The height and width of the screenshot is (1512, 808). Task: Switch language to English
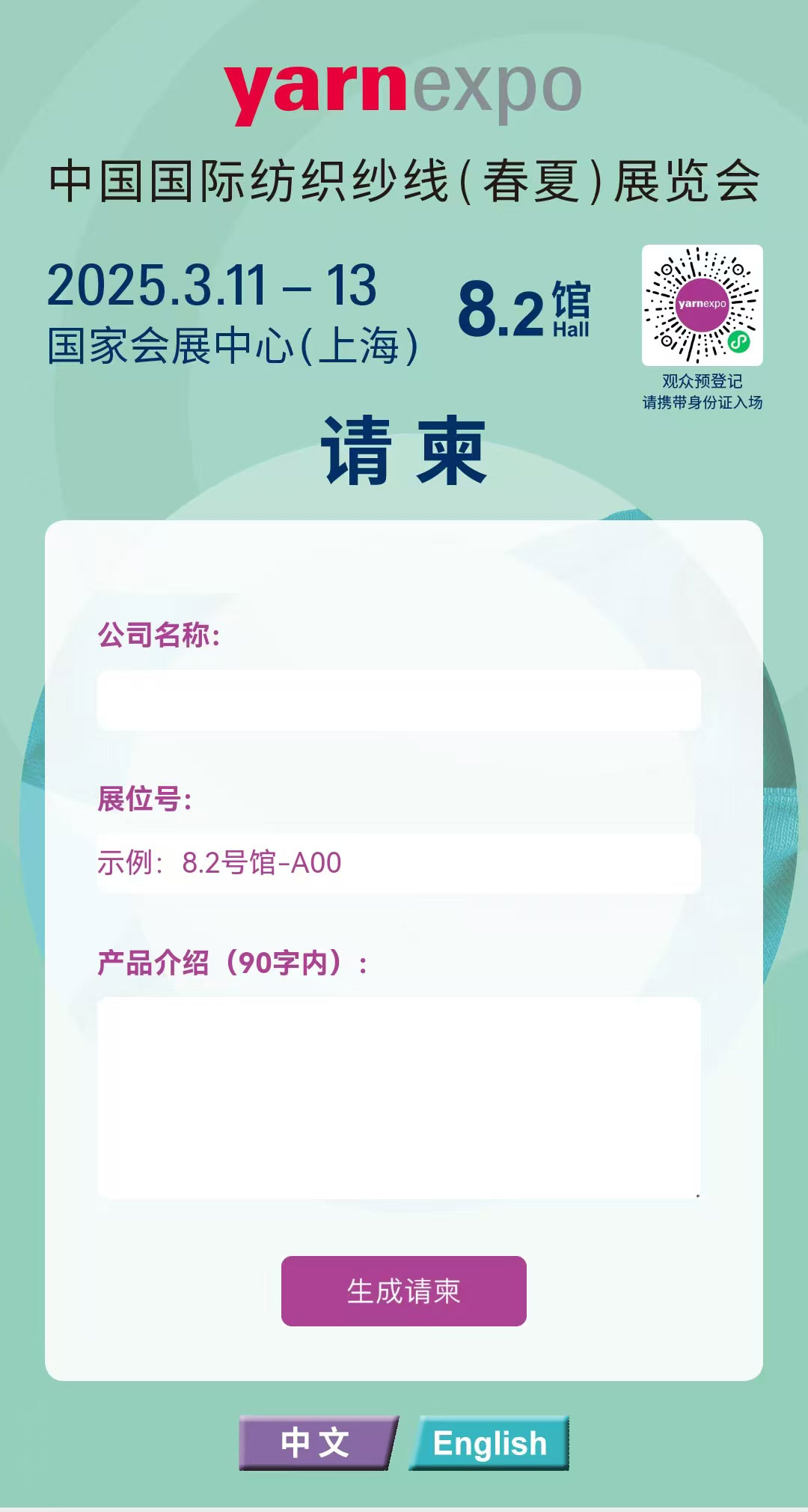490,1443
